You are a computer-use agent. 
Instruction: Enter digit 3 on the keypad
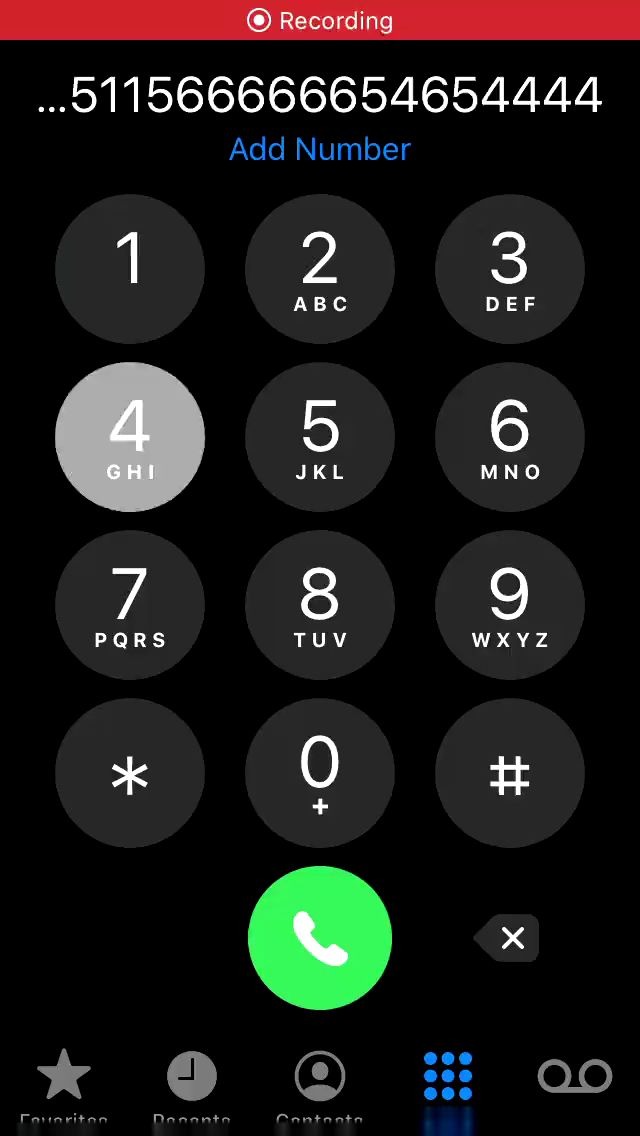click(510, 269)
